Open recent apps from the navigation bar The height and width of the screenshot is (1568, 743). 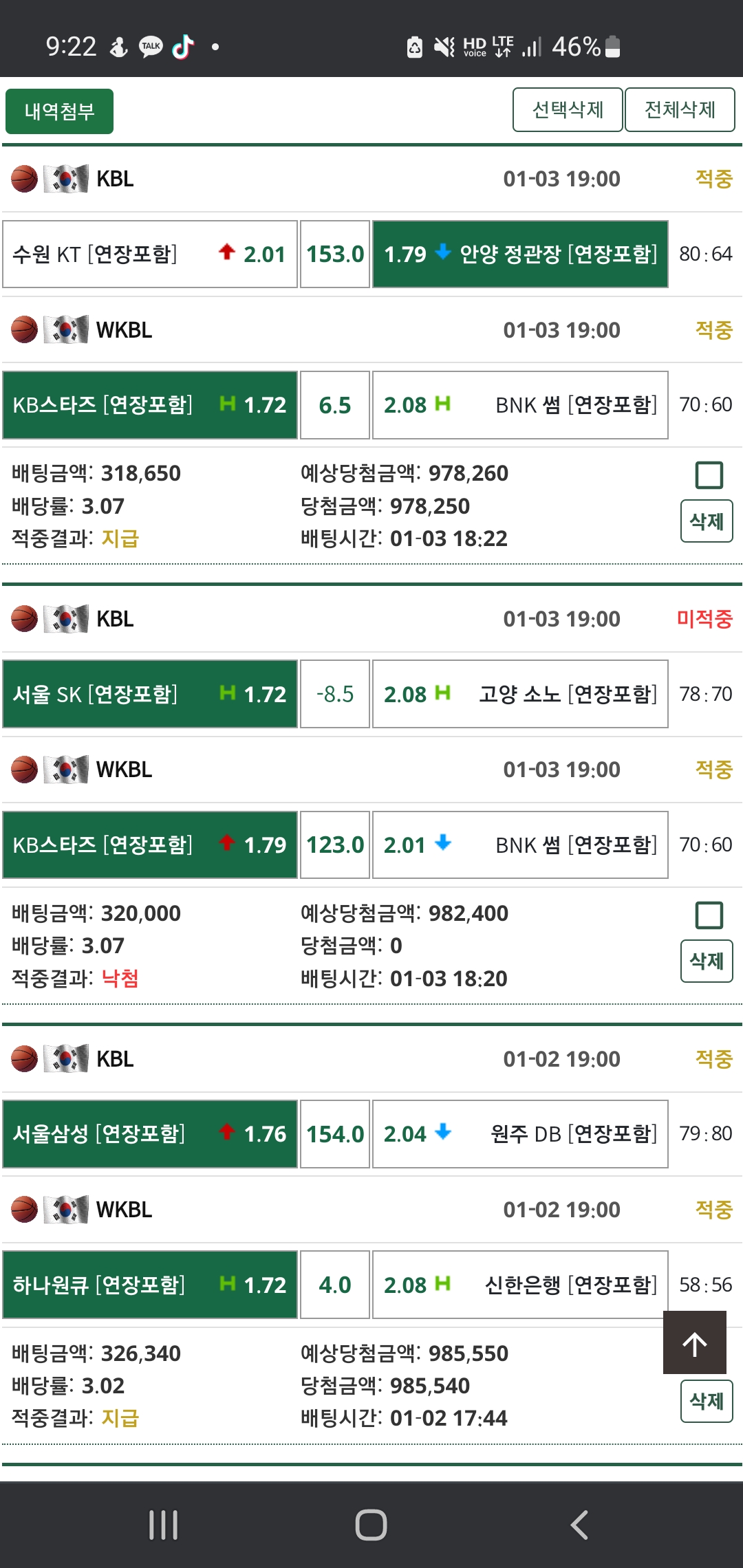(164, 1525)
